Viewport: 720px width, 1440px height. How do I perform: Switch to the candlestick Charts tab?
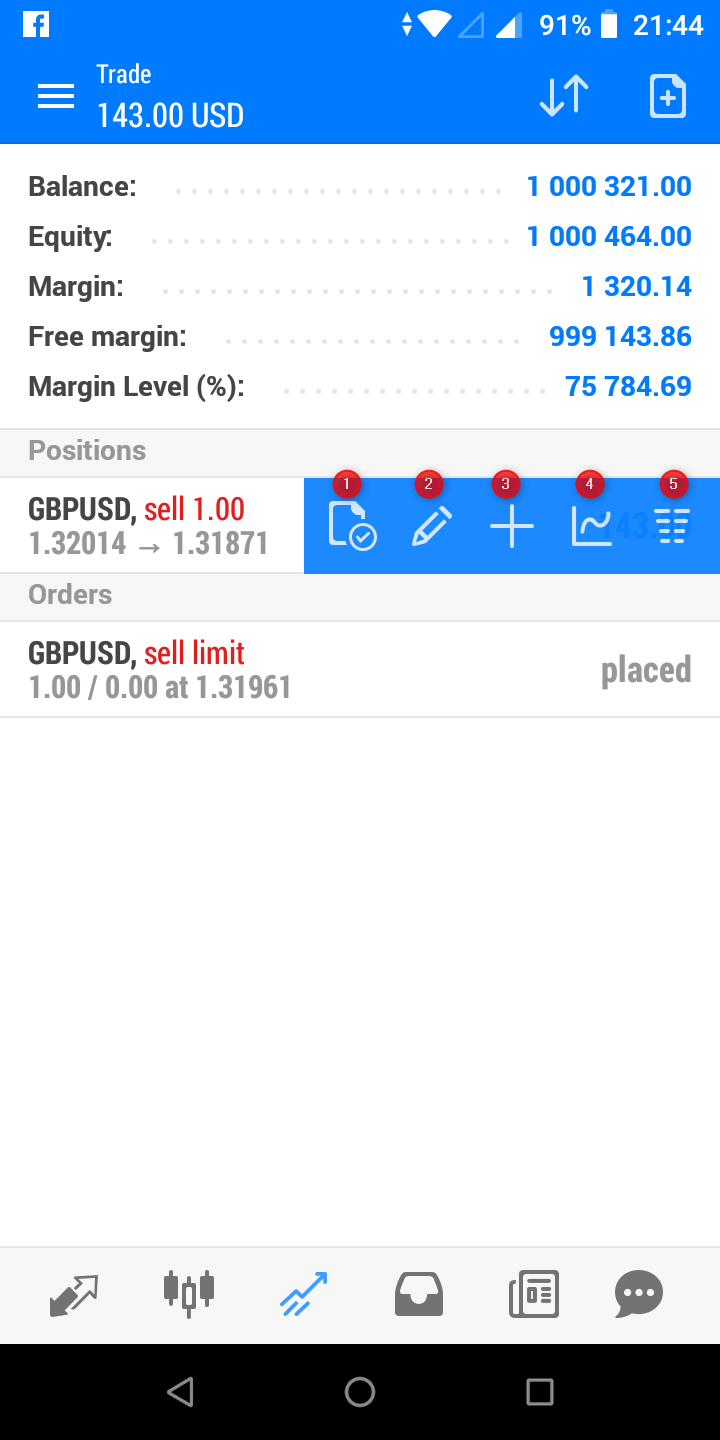point(188,1295)
